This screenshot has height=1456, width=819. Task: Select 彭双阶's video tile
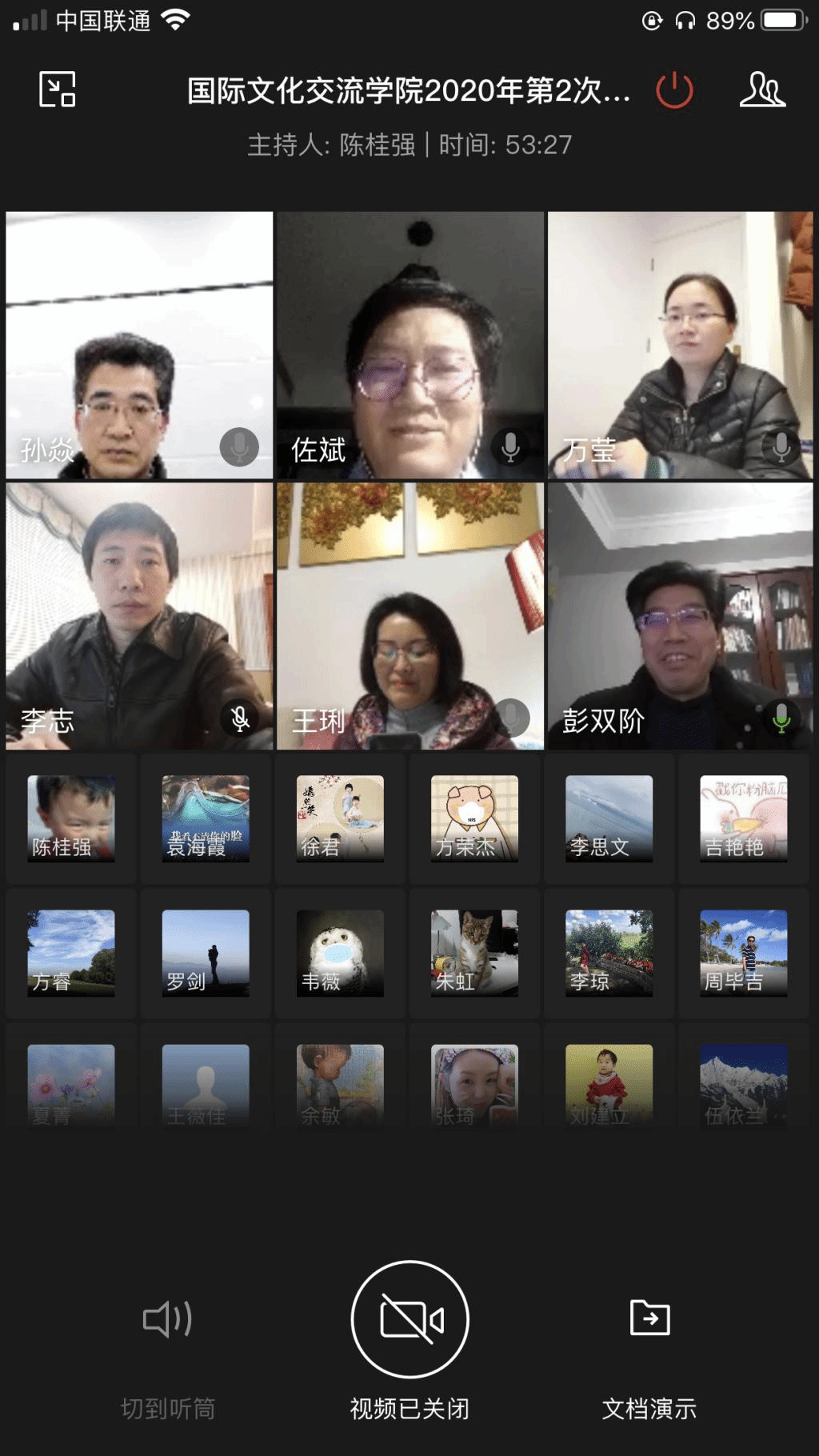click(x=680, y=615)
